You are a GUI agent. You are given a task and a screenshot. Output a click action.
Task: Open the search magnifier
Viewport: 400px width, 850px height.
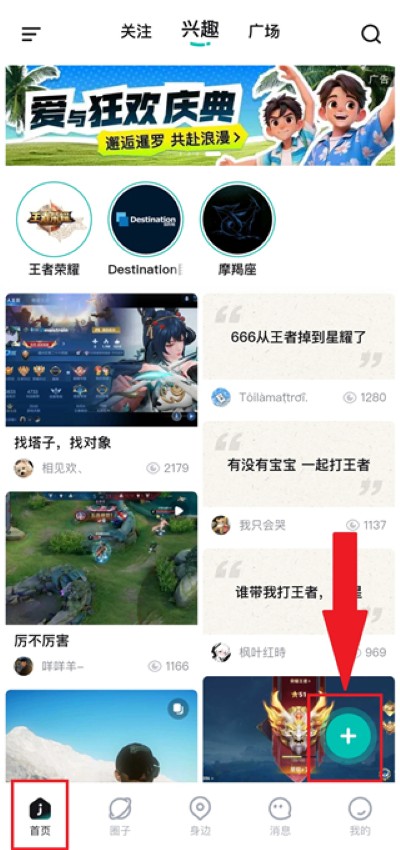point(371,34)
